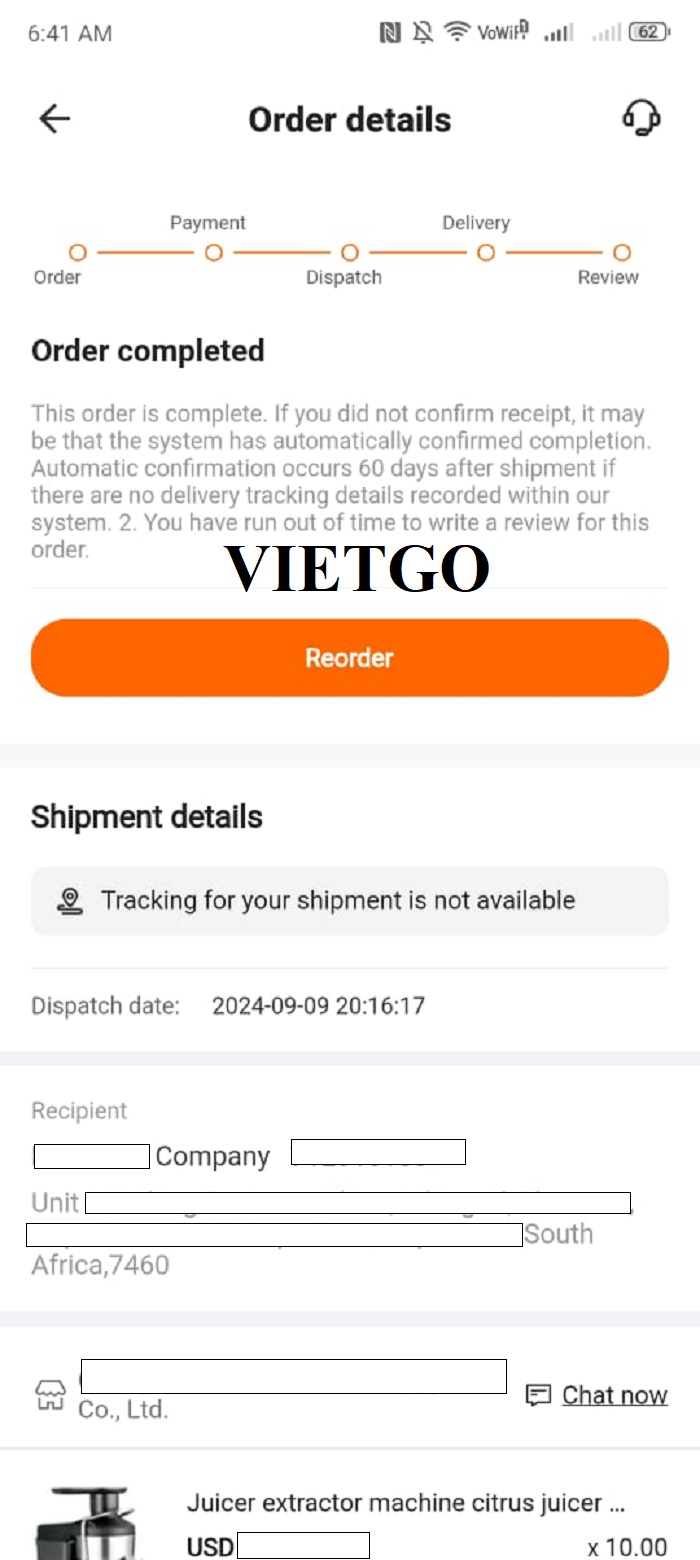Open the supplier's store page

(x=270, y=1392)
